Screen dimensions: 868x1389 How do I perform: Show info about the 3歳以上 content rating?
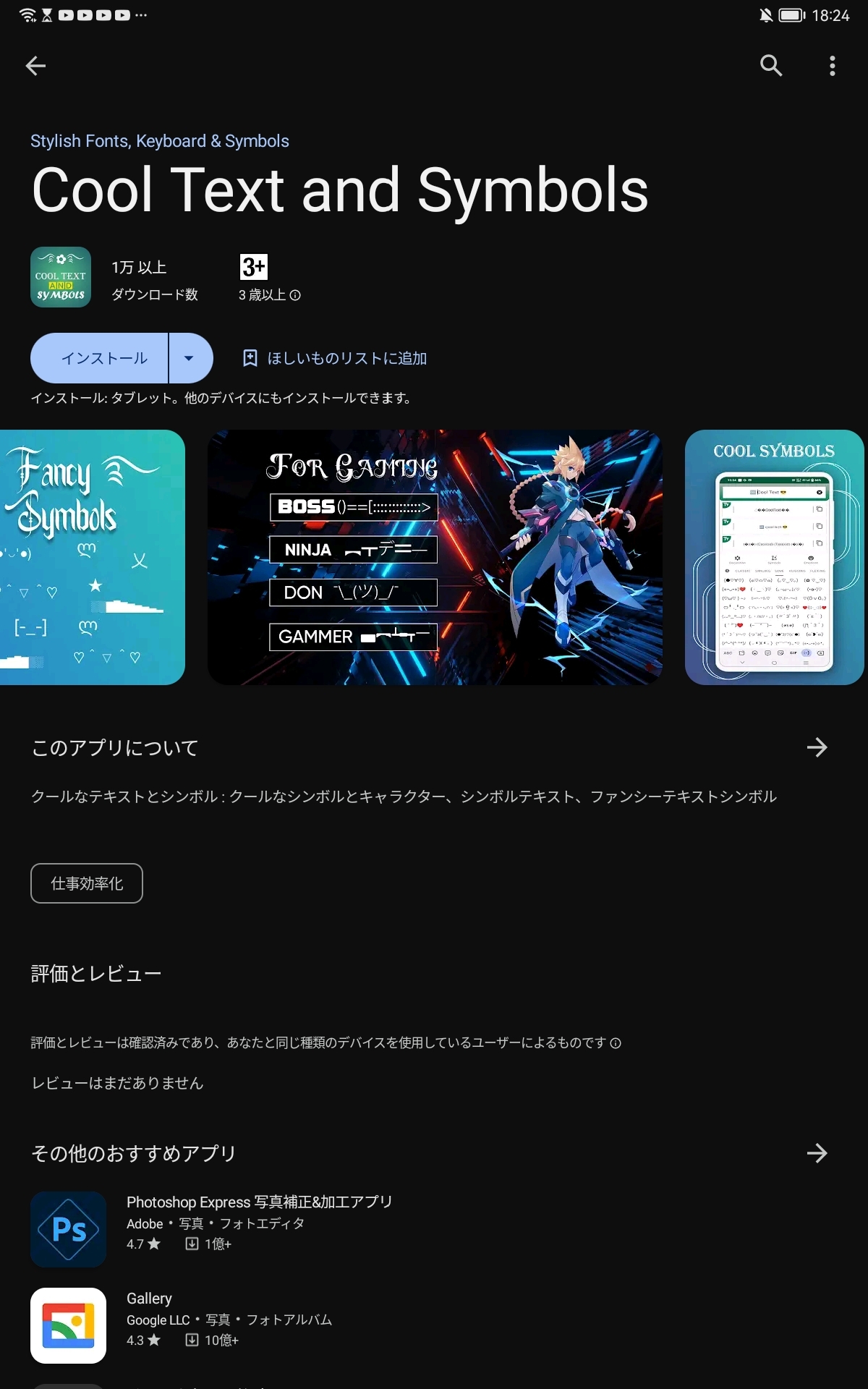pyautogui.click(x=295, y=295)
